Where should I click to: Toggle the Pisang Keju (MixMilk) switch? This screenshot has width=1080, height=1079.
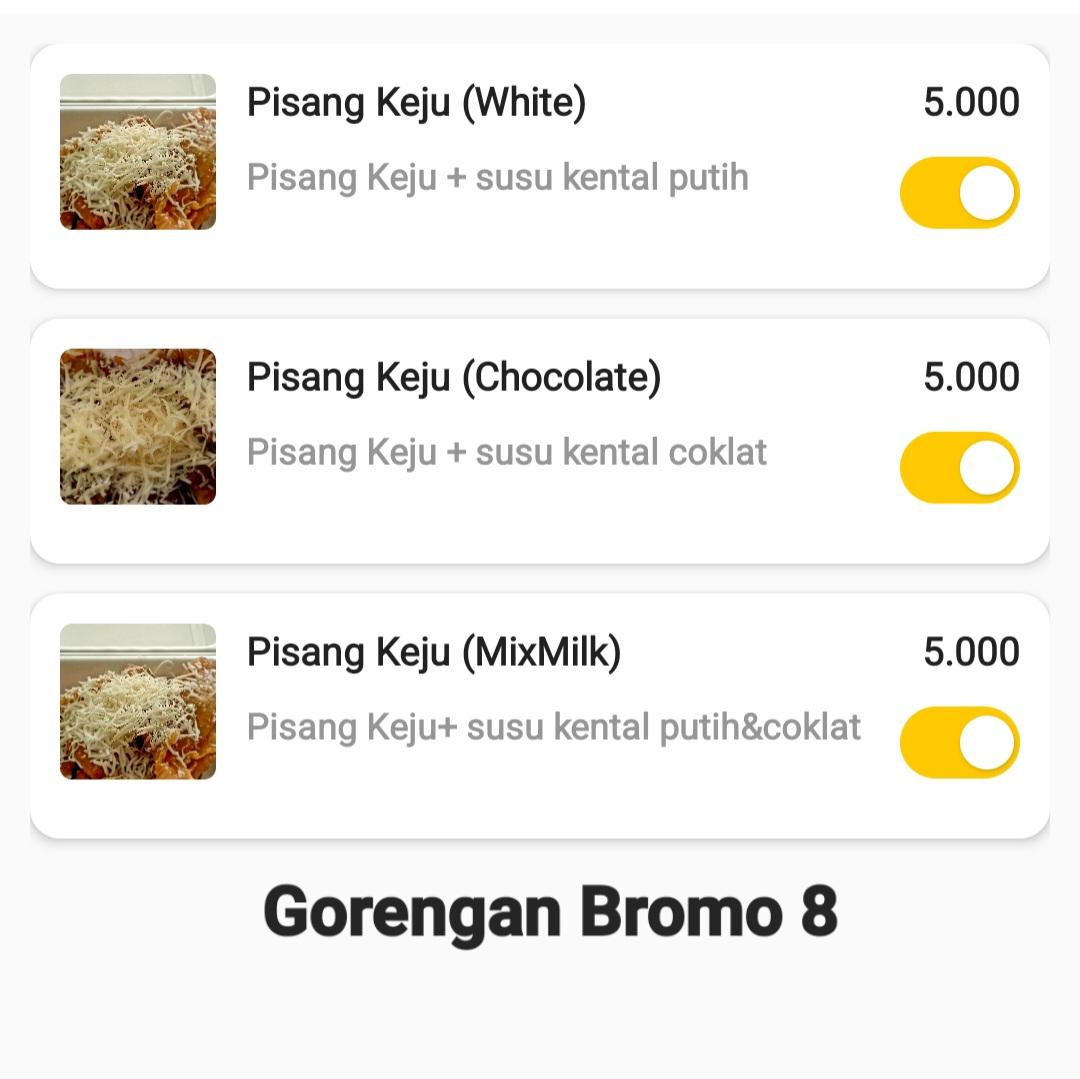[959, 743]
